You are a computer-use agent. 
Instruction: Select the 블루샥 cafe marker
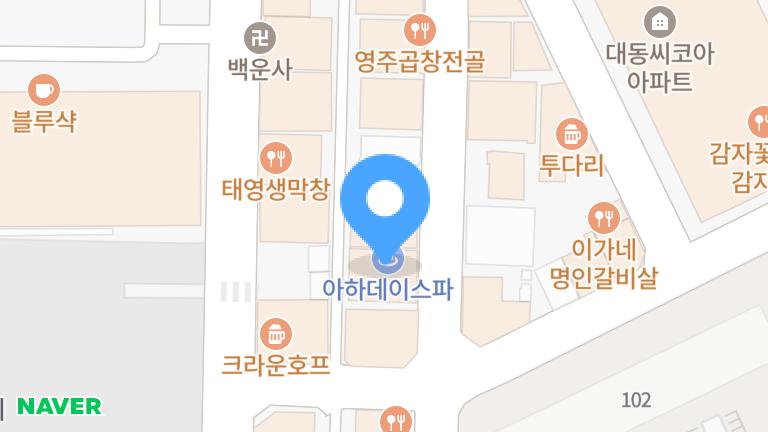44,90
